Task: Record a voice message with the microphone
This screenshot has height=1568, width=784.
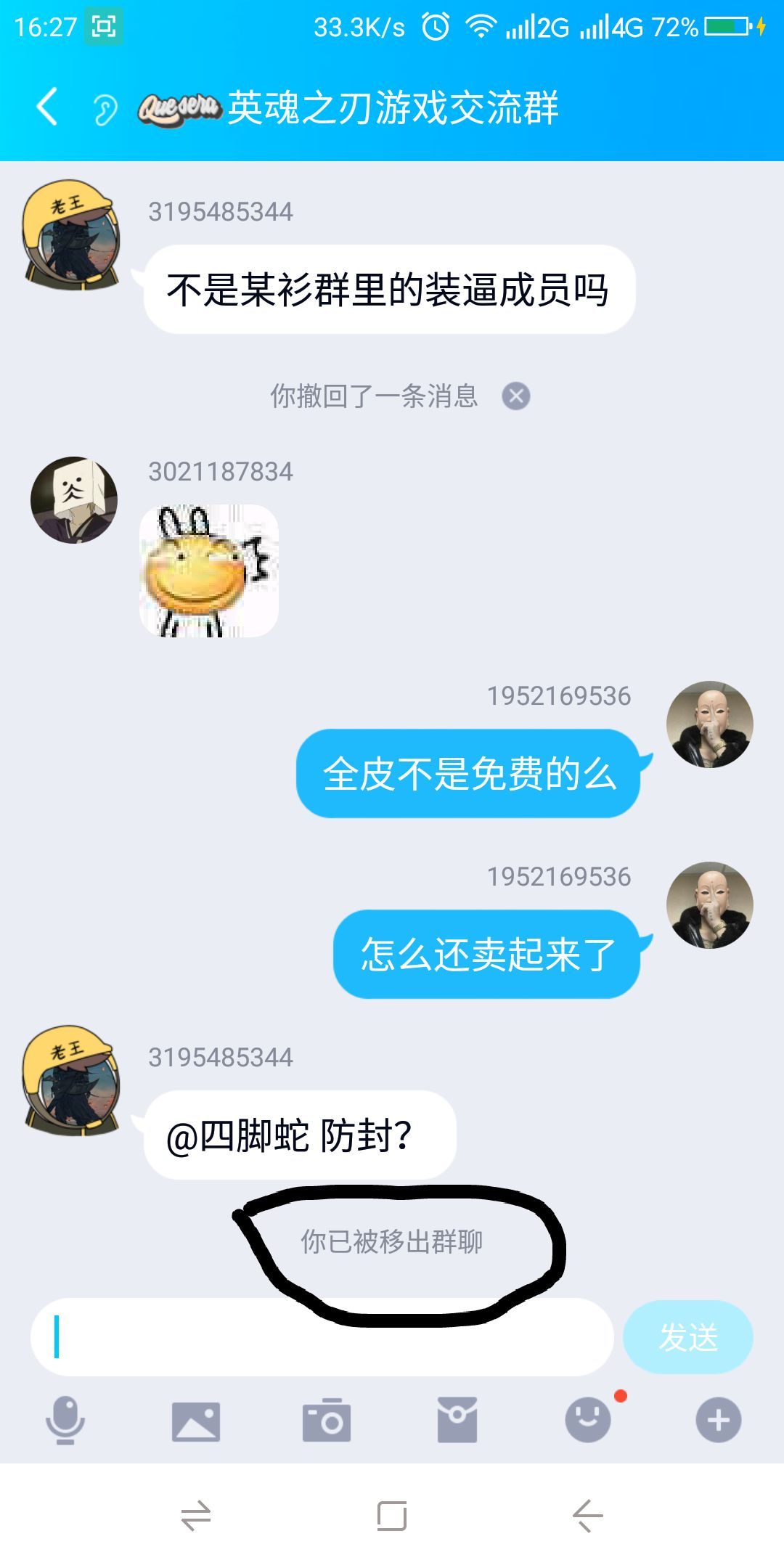Action: (x=65, y=1419)
